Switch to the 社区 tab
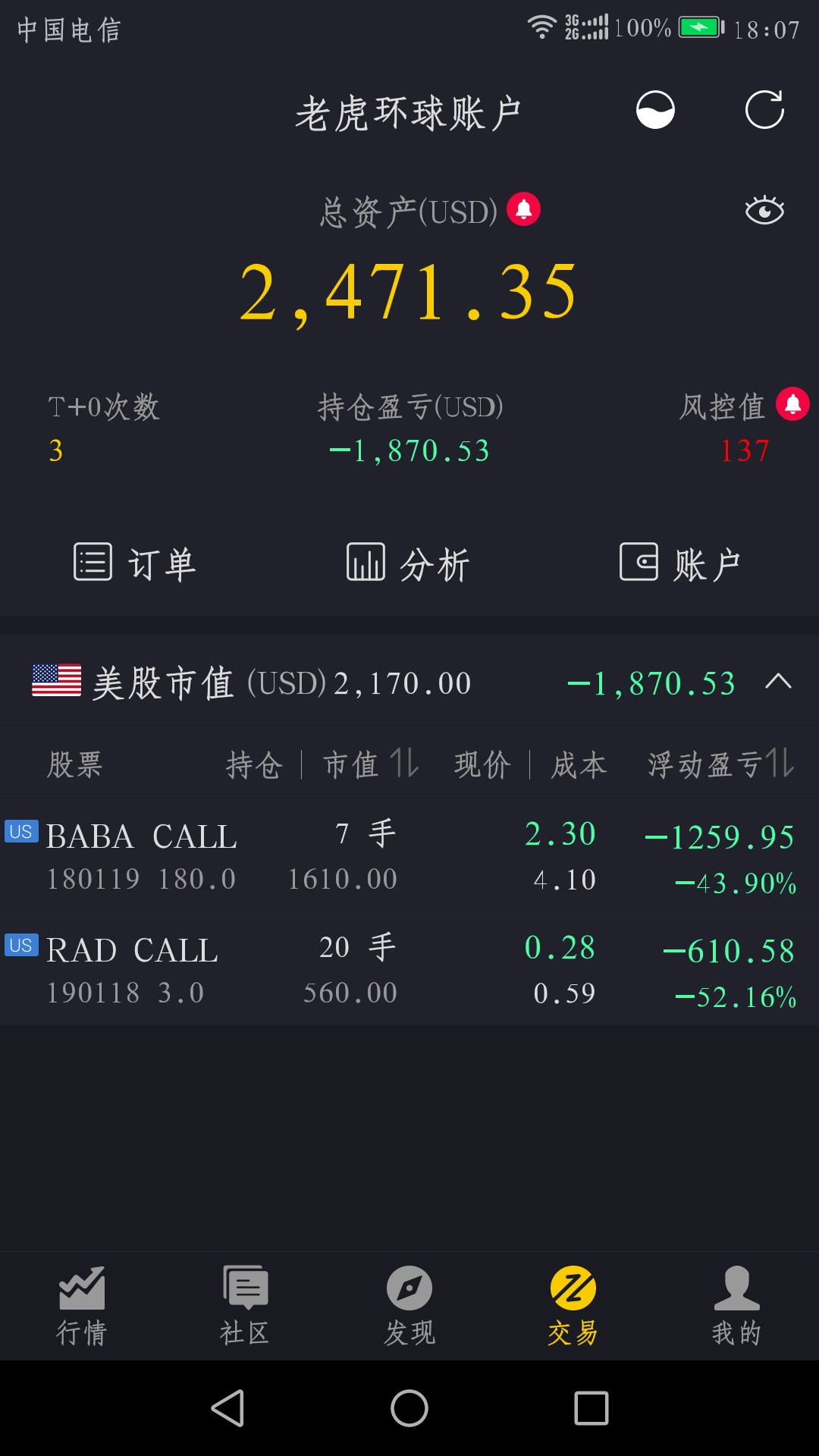Image resolution: width=819 pixels, height=1456 pixels. [246, 1306]
